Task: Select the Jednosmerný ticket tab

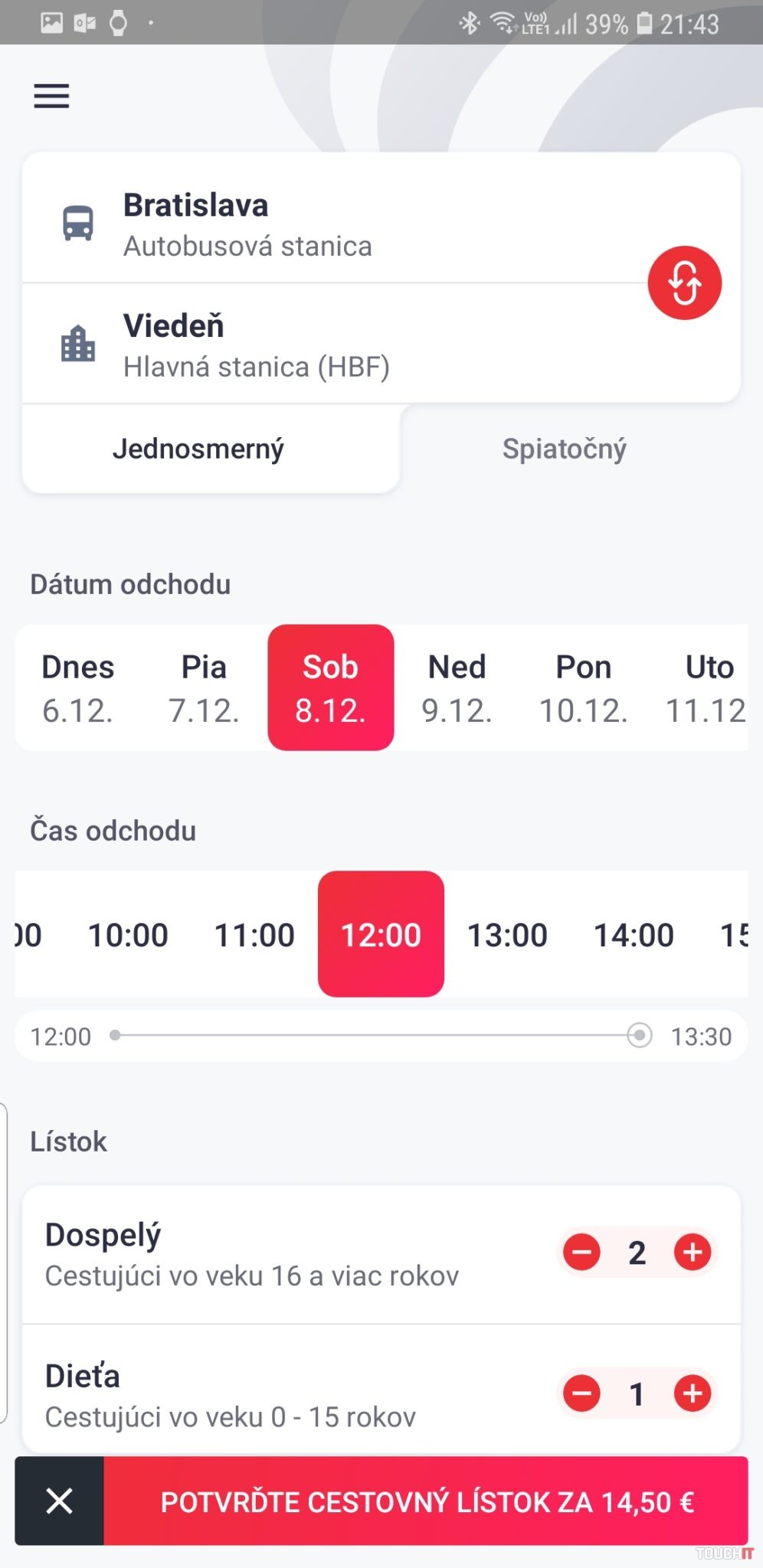Action: click(x=198, y=449)
